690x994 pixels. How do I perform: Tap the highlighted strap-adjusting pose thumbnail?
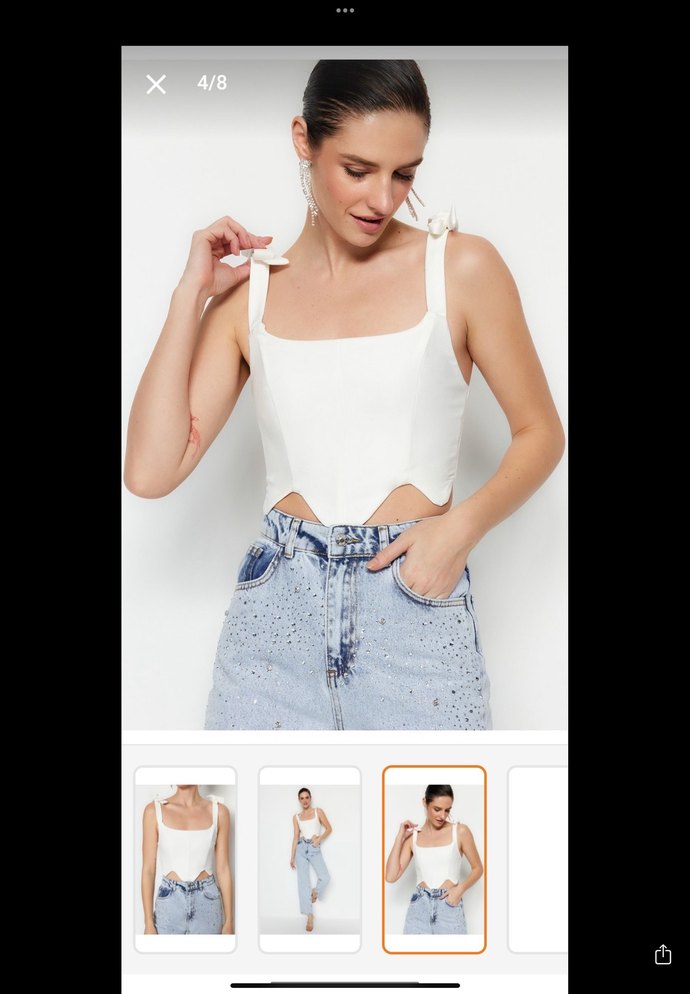point(434,859)
